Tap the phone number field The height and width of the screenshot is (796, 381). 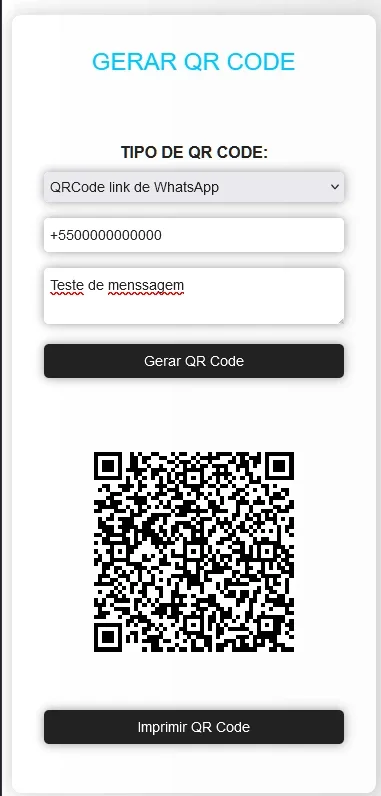coord(194,235)
